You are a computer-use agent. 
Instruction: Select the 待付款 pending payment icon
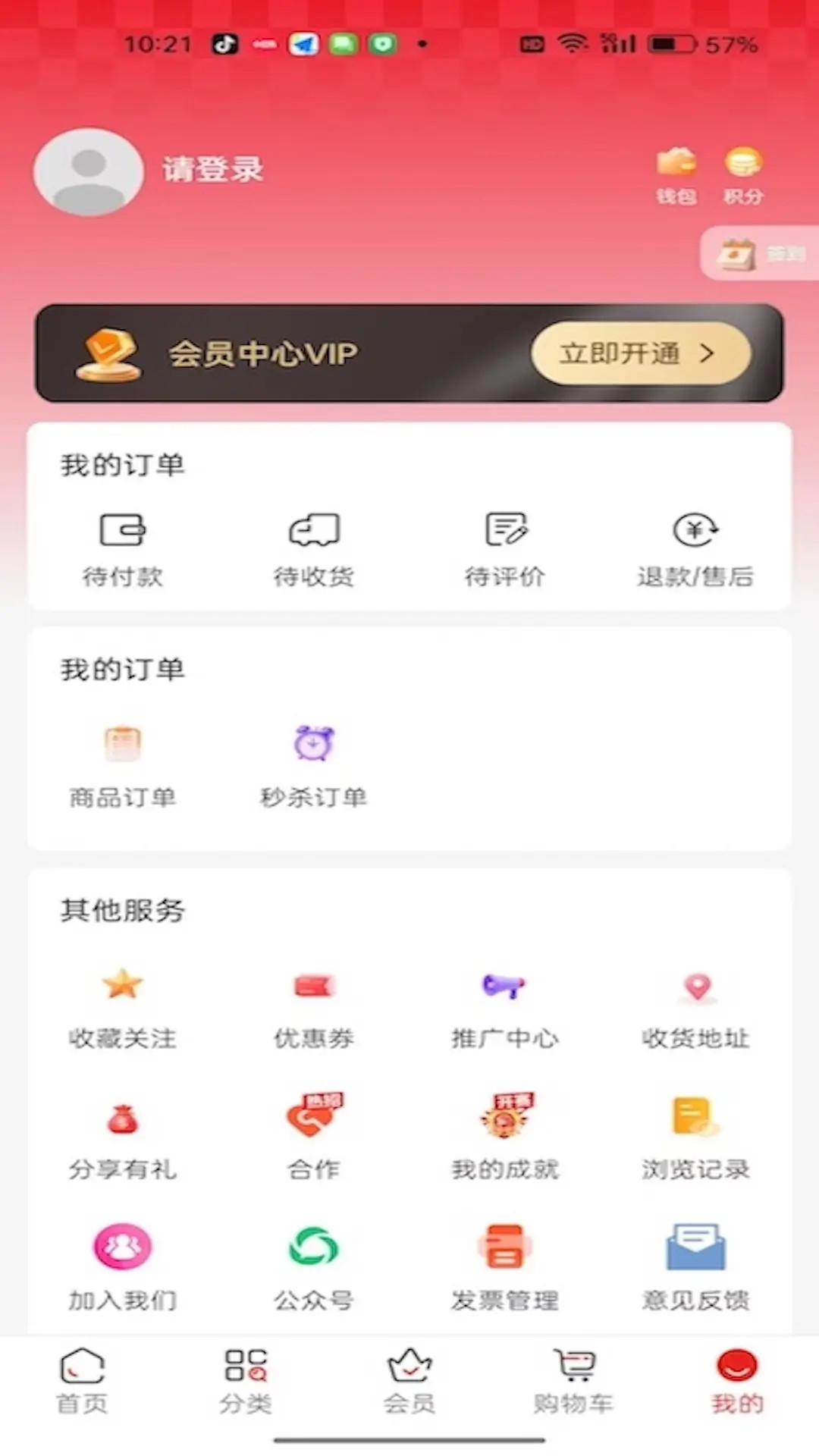point(124,546)
